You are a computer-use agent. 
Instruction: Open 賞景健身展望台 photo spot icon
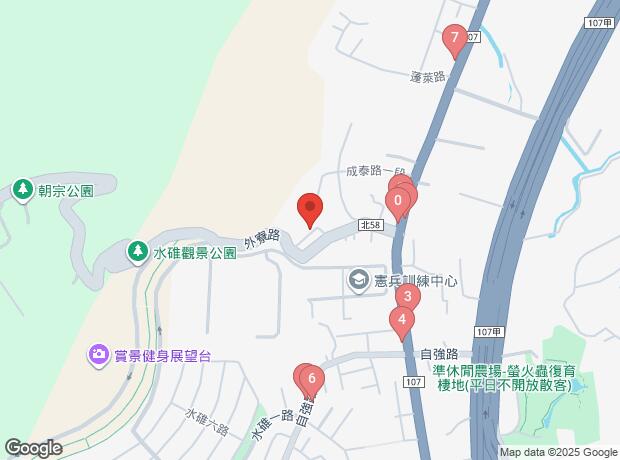(x=98, y=353)
